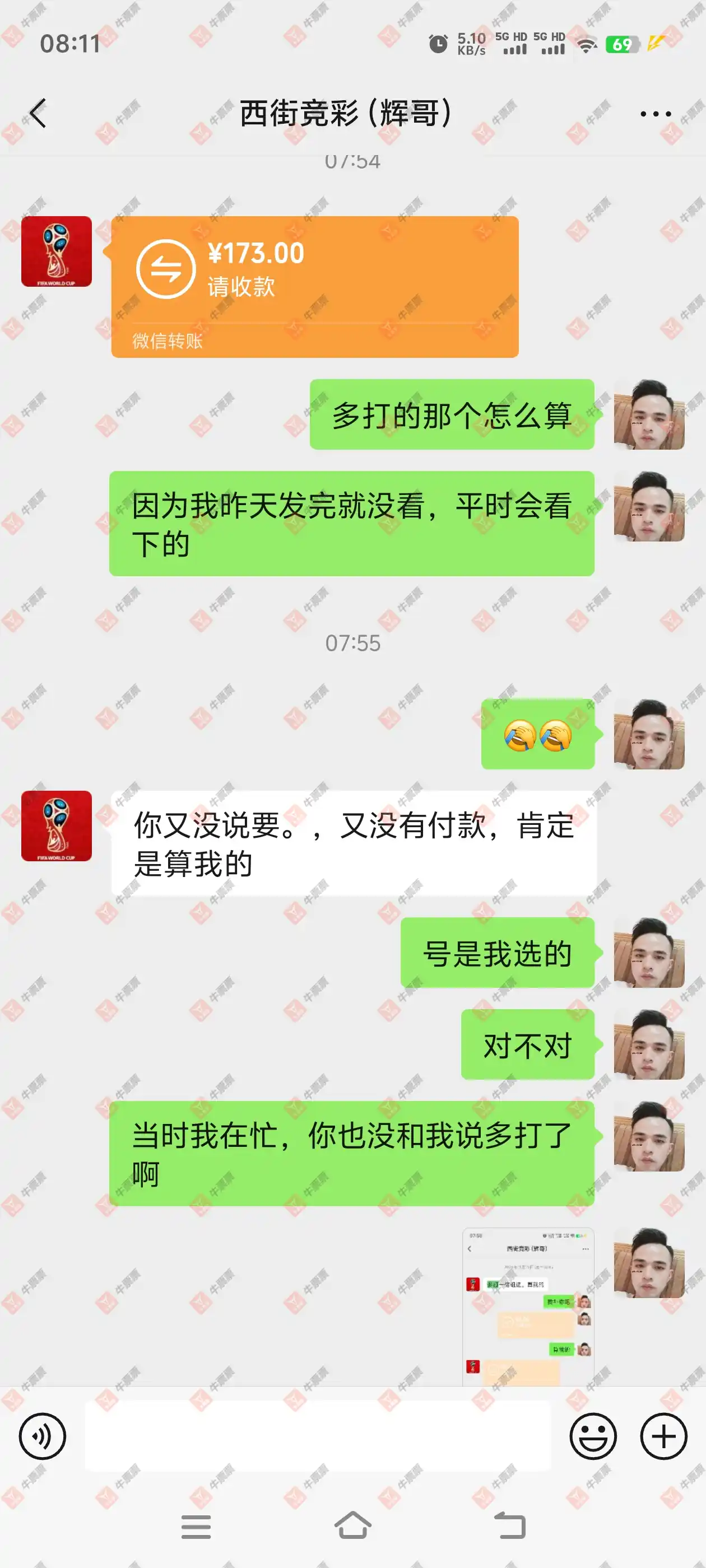Focus the message text field

pyautogui.click(x=317, y=1436)
